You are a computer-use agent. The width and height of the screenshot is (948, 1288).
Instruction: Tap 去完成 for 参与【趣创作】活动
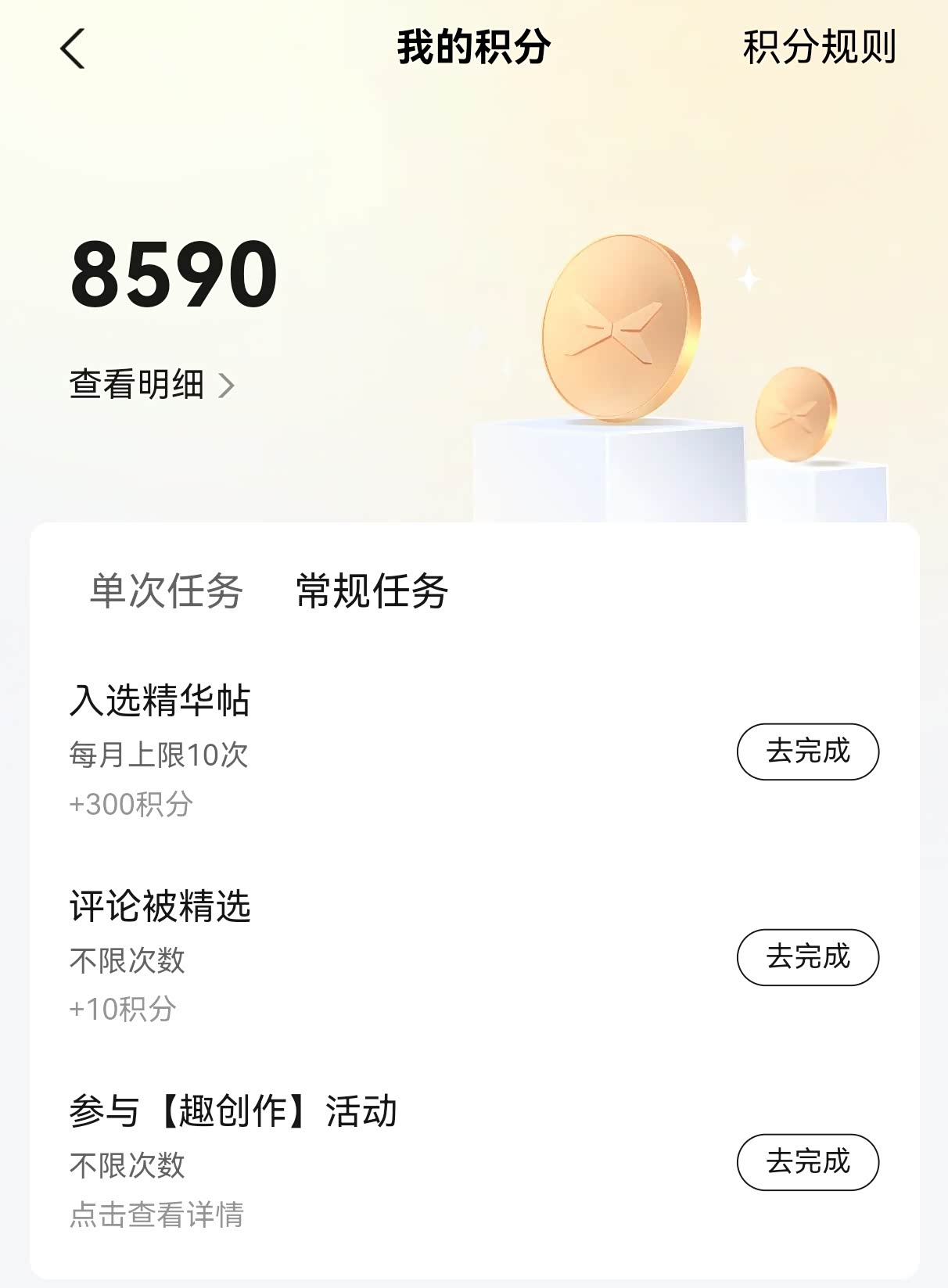pos(807,1162)
